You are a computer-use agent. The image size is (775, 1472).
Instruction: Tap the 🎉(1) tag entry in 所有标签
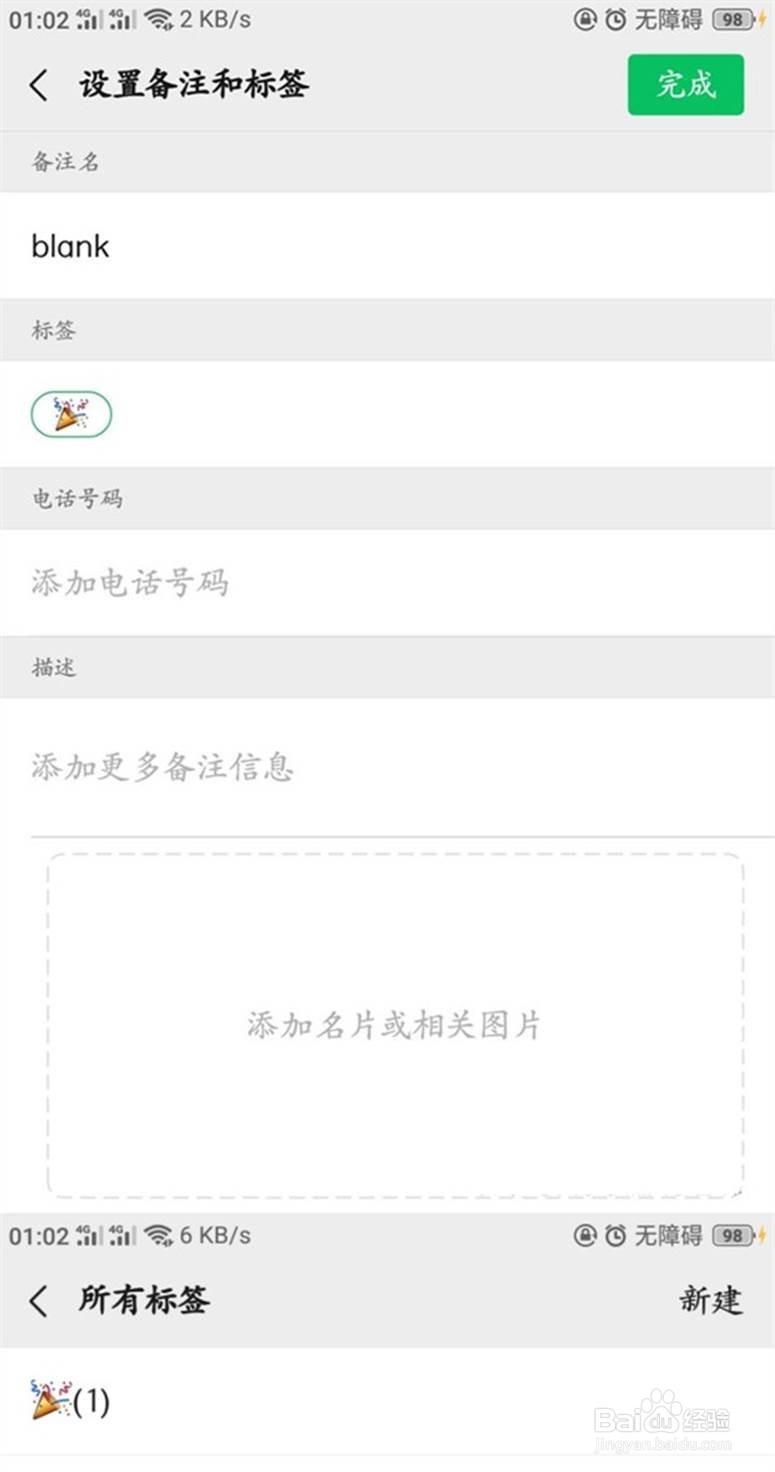[66, 1402]
